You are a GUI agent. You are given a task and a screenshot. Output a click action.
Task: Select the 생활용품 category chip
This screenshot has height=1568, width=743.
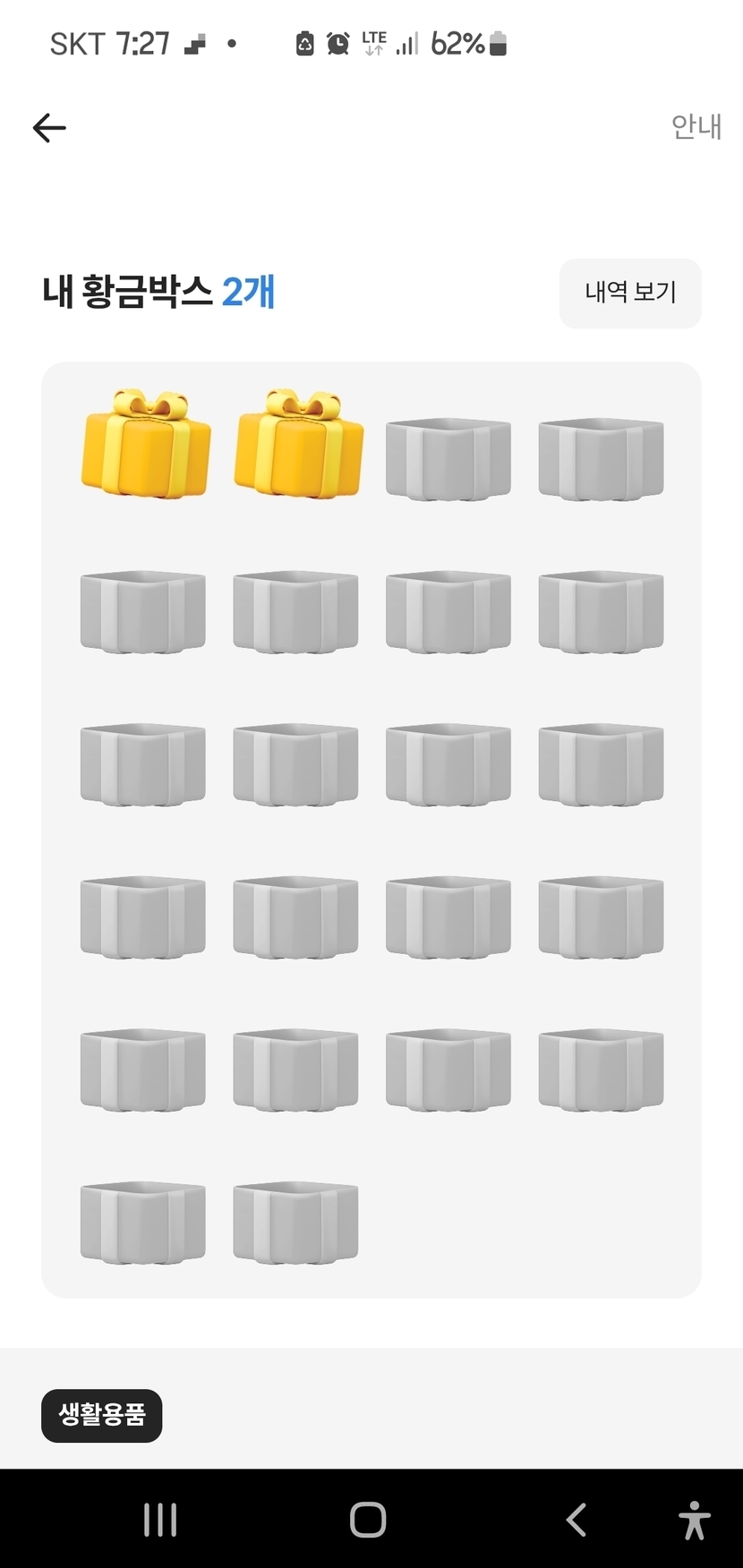coord(102,1415)
